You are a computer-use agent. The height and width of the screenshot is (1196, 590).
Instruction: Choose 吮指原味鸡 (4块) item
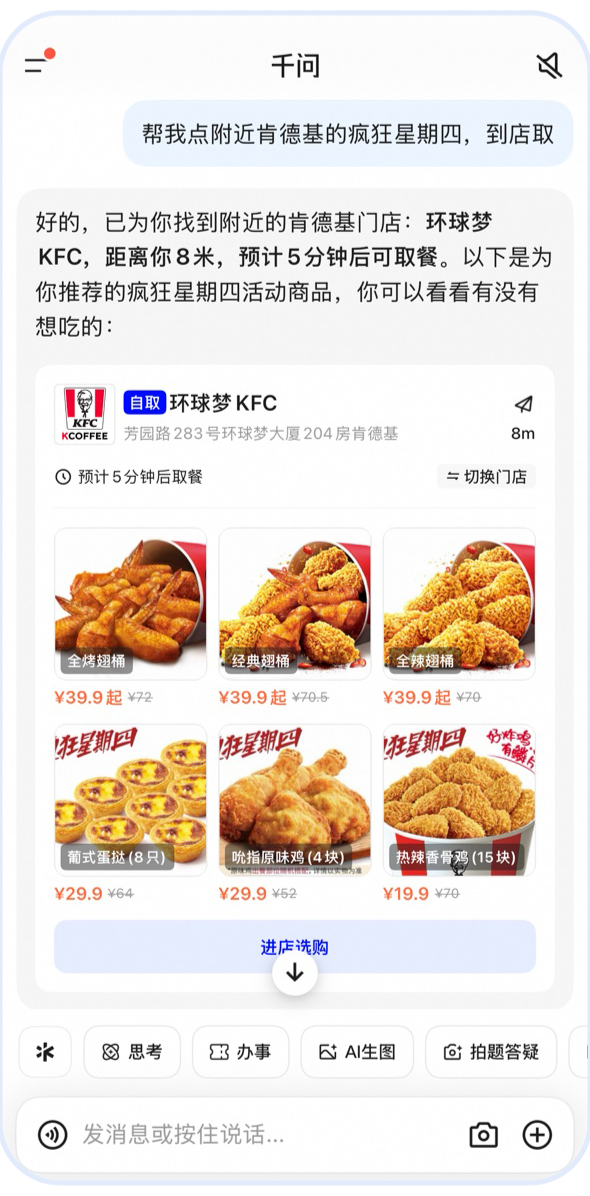click(x=295, y=800)
